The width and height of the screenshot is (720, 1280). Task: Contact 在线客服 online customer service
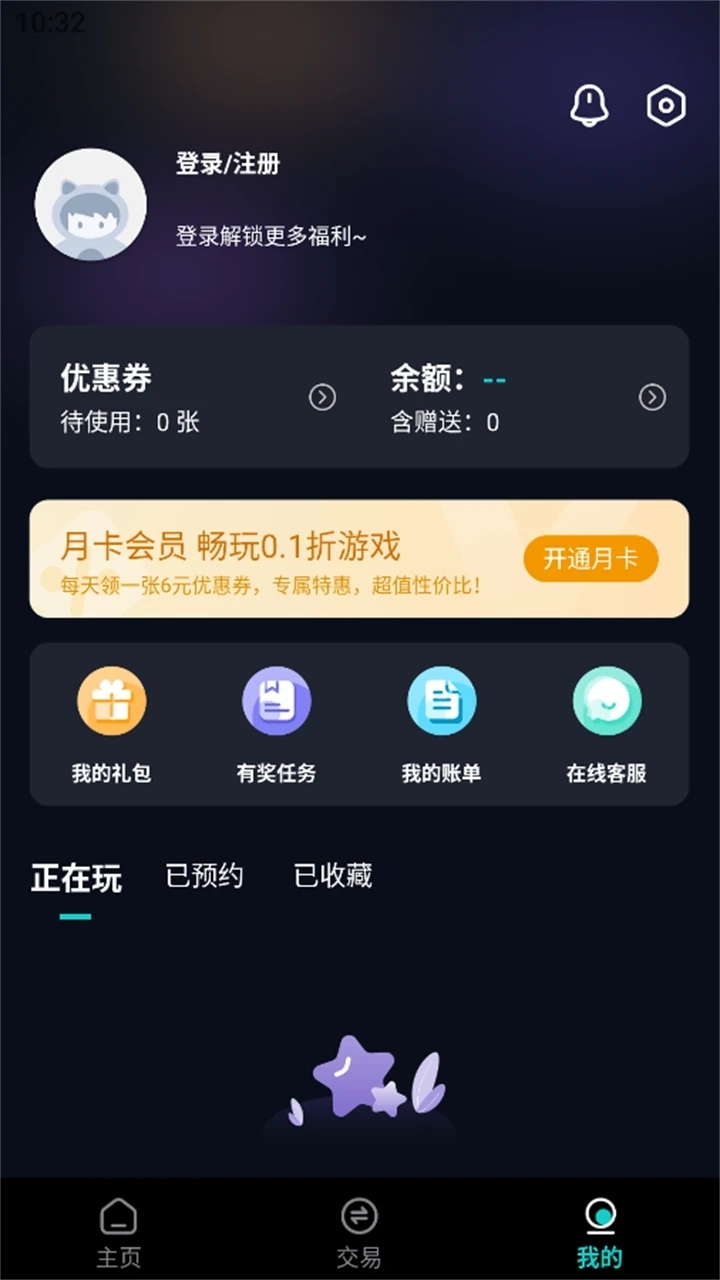point(608,701)
